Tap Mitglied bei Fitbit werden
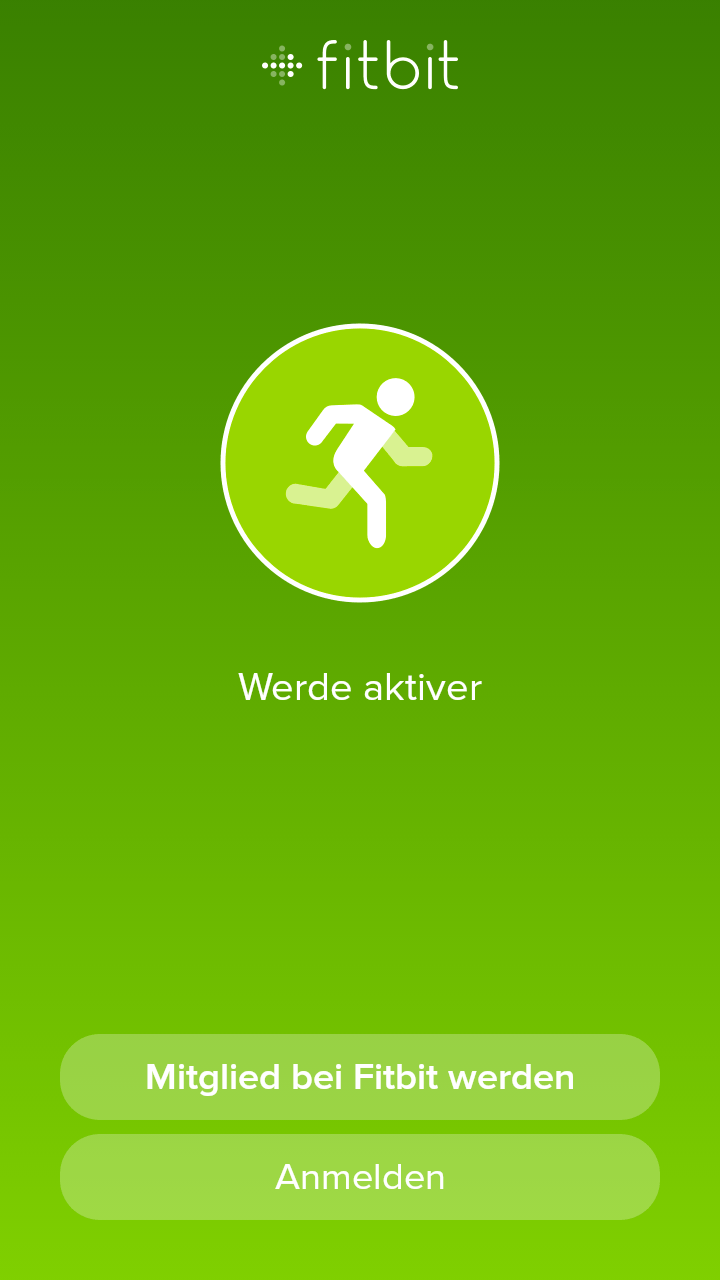 coord(360,1077)
